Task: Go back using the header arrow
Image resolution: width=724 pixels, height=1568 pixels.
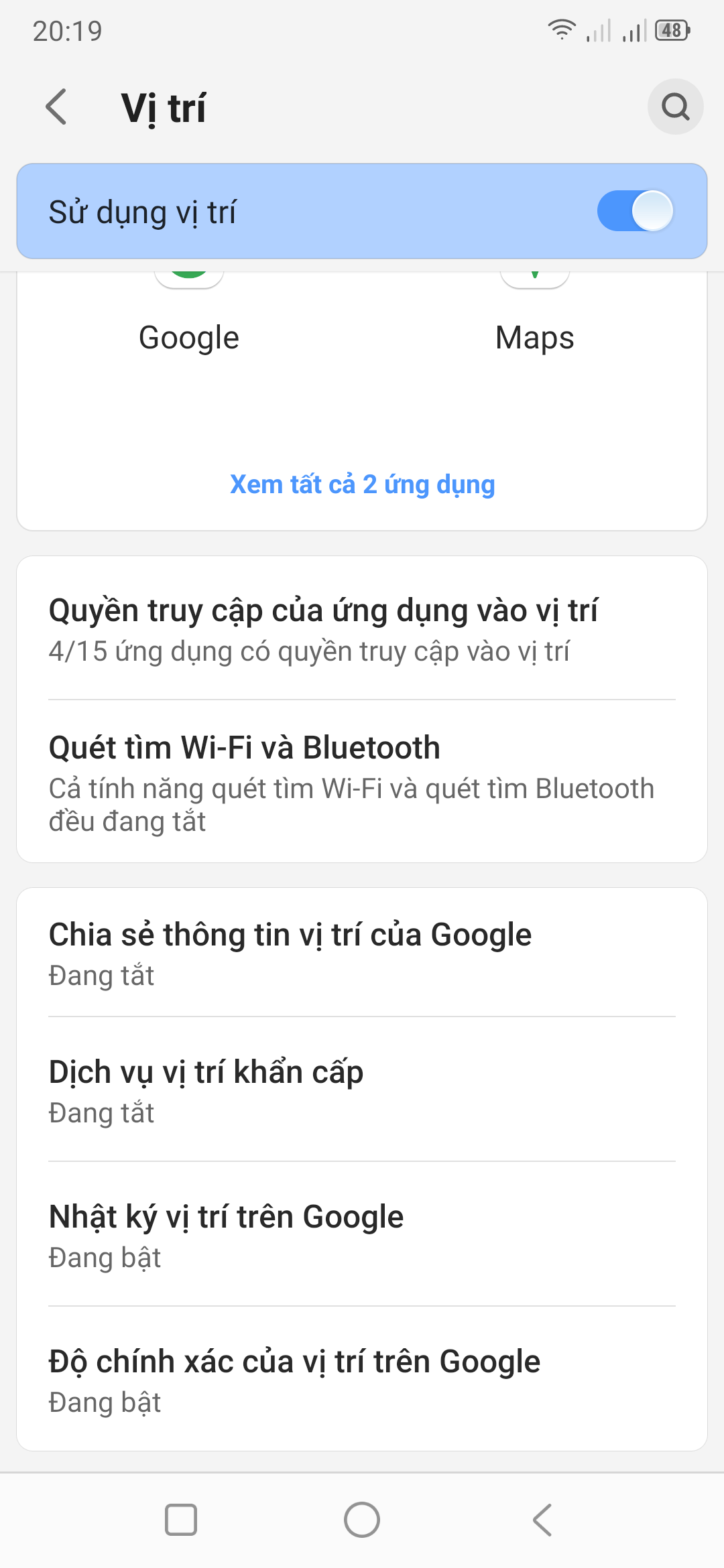Action: pos(57,107)
